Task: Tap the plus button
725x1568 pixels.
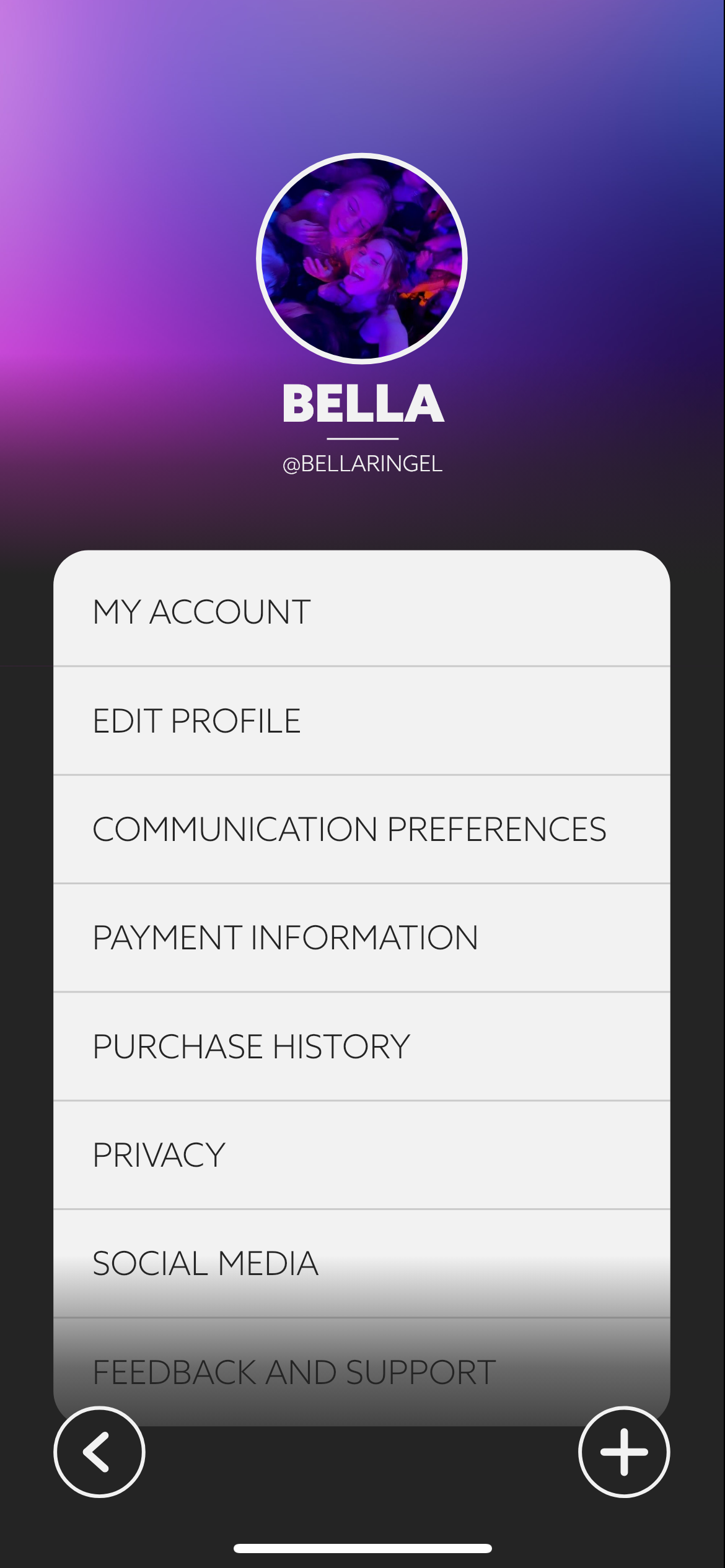Action: (624, 1452)
